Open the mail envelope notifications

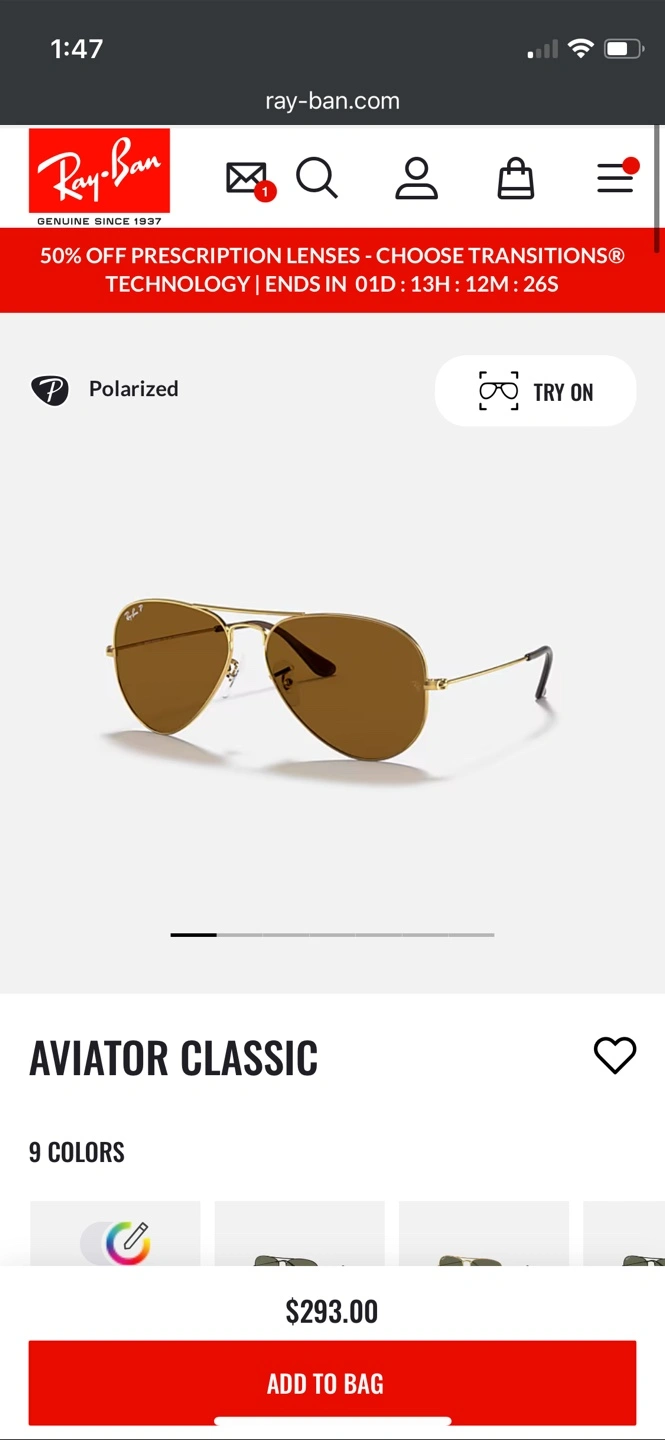tap(247, 179)
